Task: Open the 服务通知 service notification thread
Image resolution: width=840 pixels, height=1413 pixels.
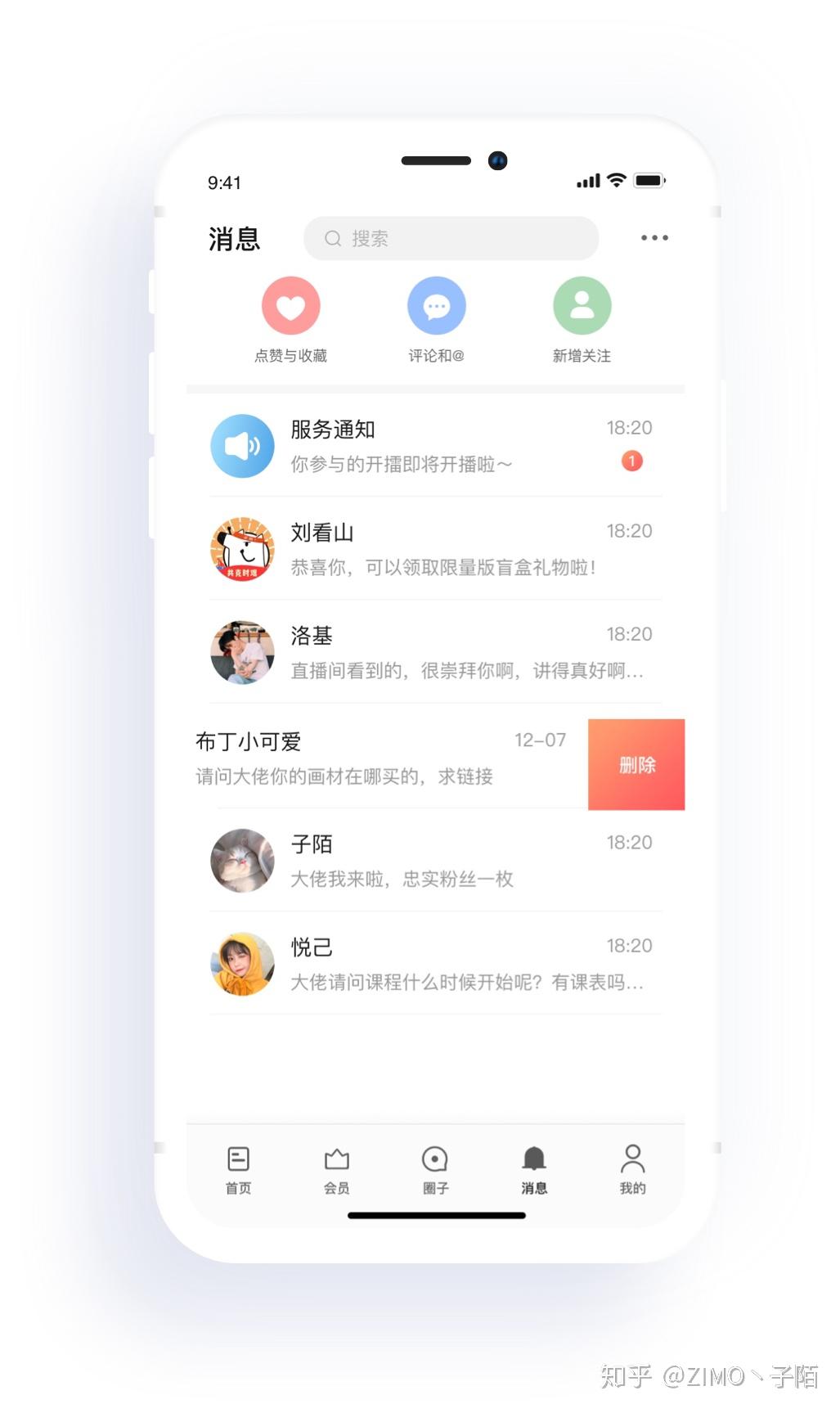Action: (x=435, y=446)
